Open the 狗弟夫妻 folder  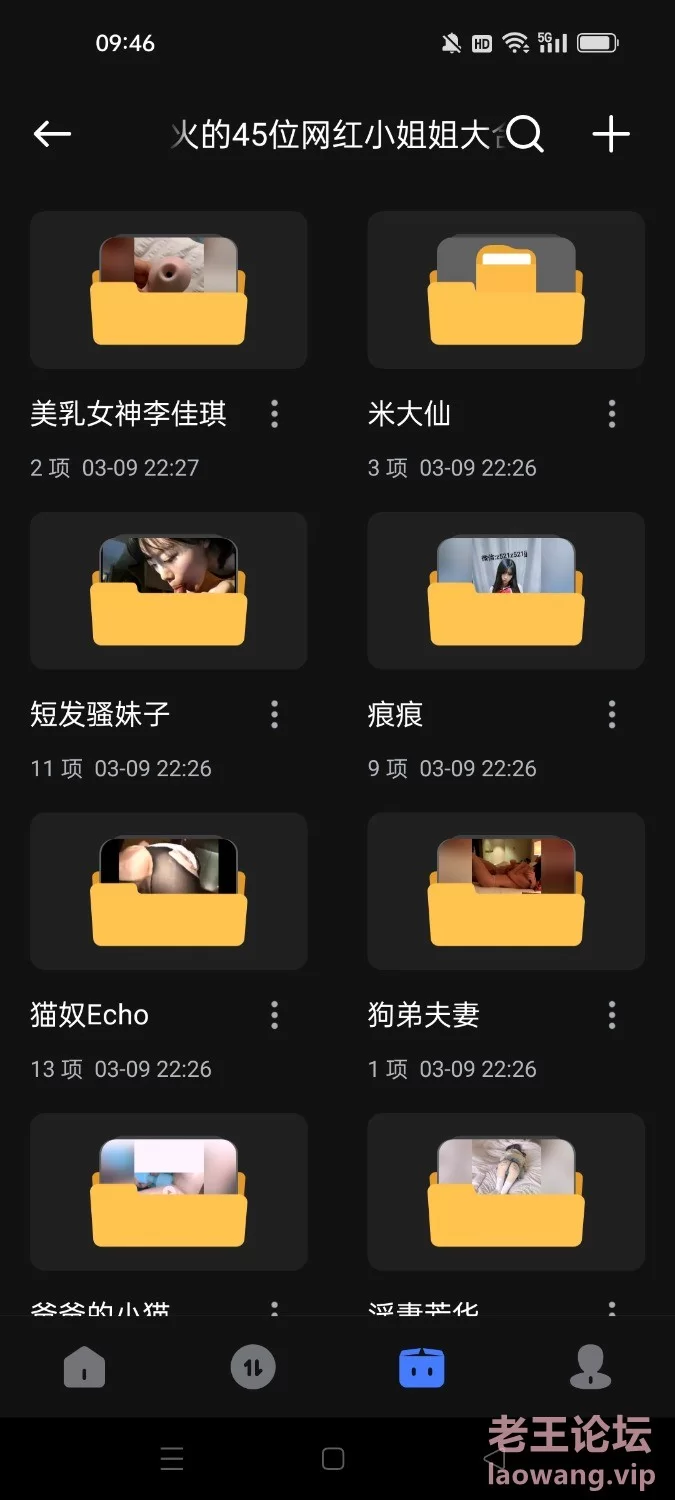point(506,891)
